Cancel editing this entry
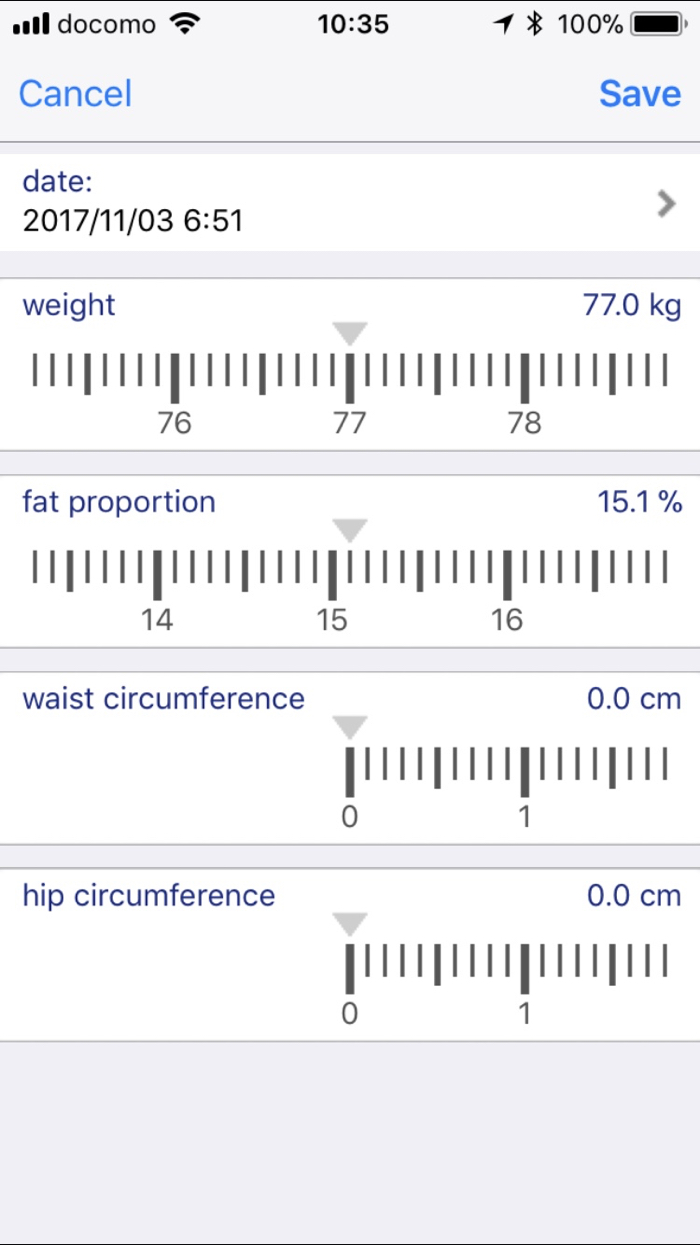Image resolution: width=700 pixels, height=1245 pixels. (x=75, y=94)
